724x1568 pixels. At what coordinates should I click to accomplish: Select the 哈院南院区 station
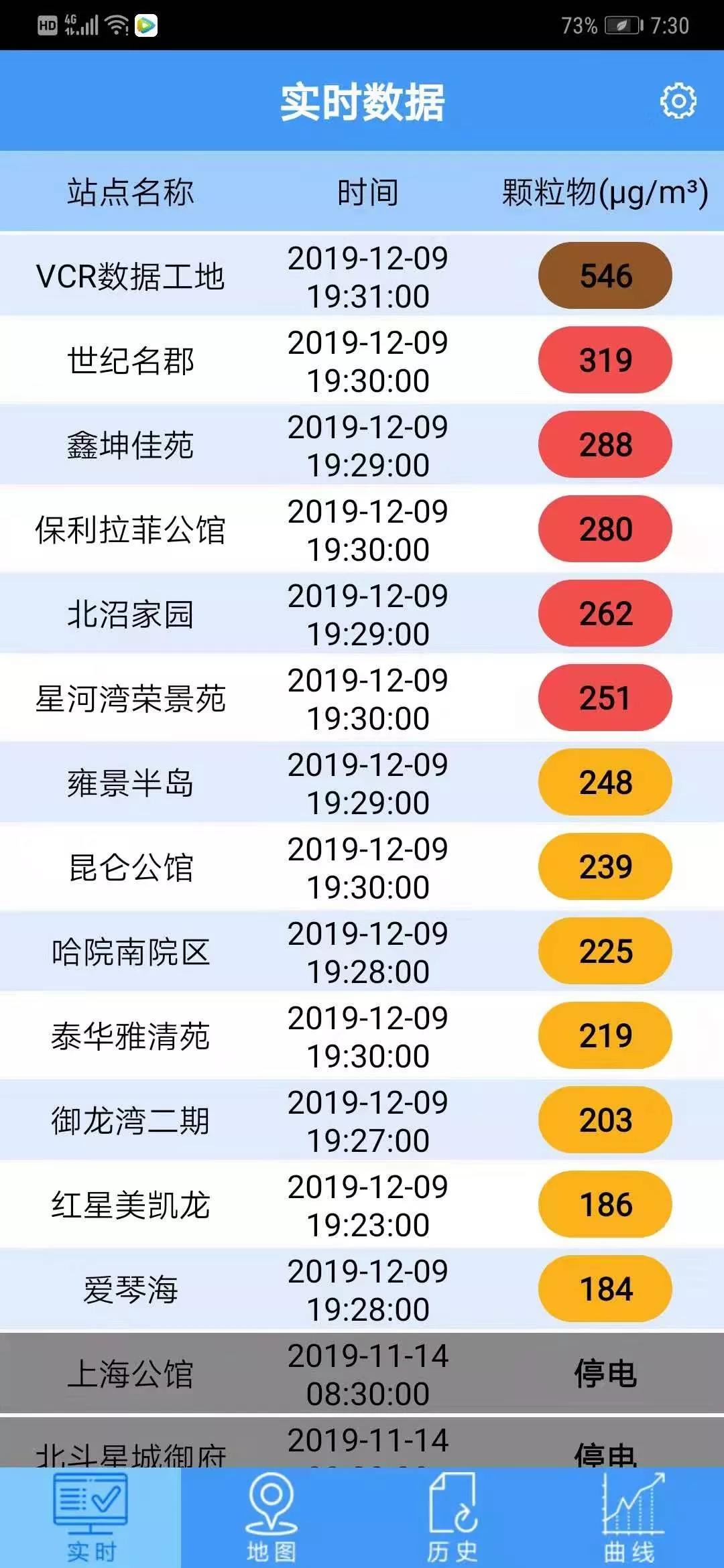click(x=130, y=952)
